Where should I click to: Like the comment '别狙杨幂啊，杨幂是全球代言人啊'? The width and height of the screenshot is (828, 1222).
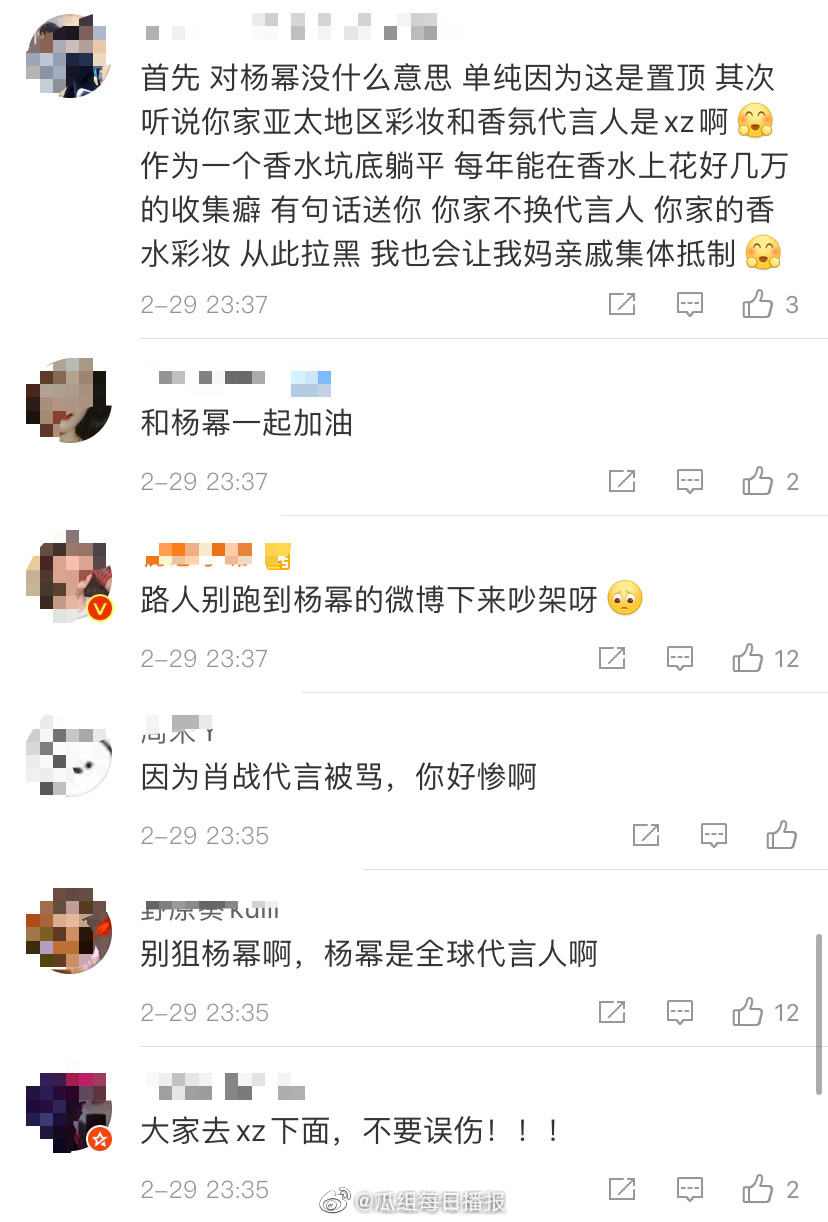[748, 1012]
